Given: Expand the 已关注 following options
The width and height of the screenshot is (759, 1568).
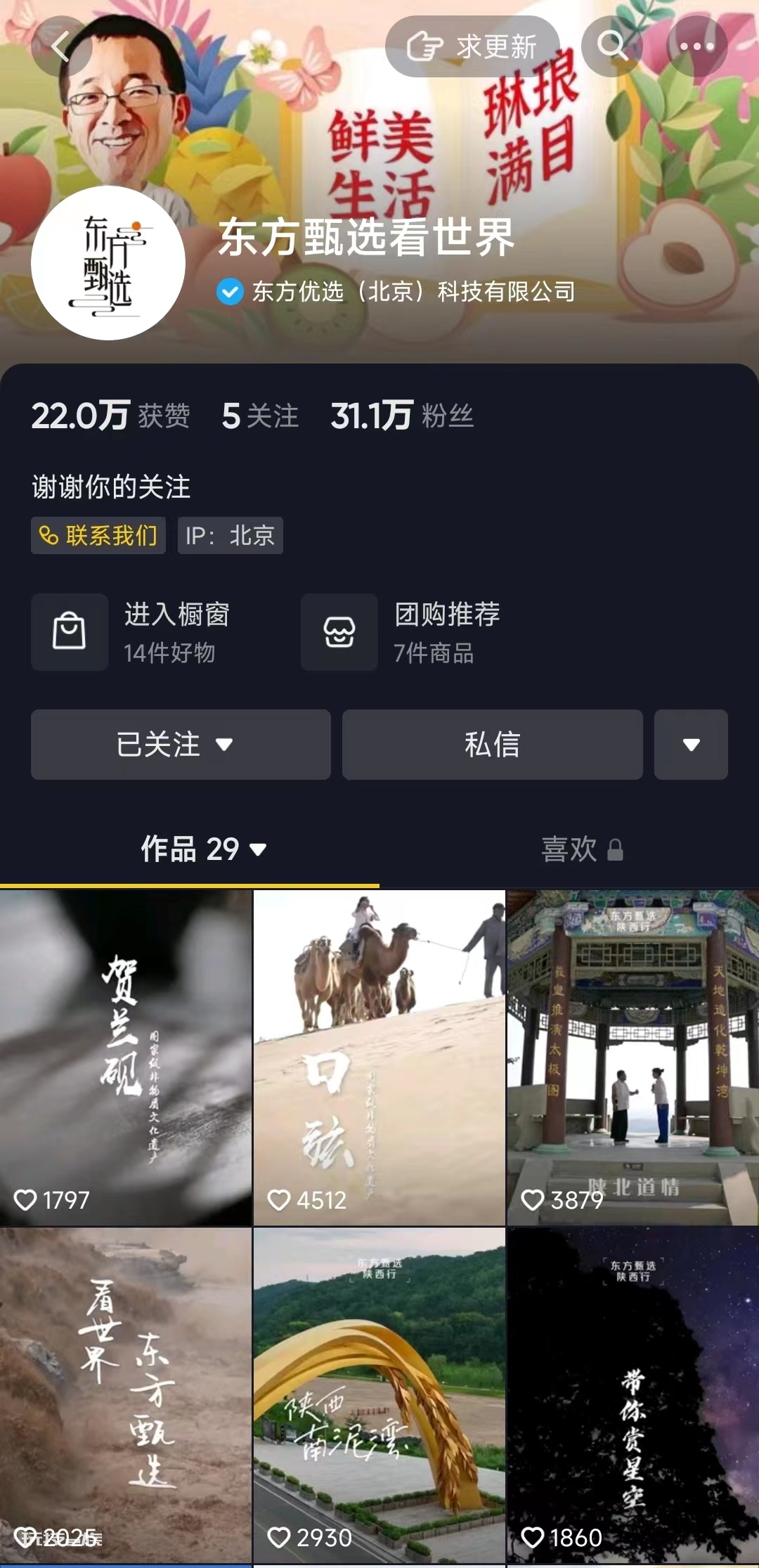Looking at the screenshot, I should click(x=181, y=745).
